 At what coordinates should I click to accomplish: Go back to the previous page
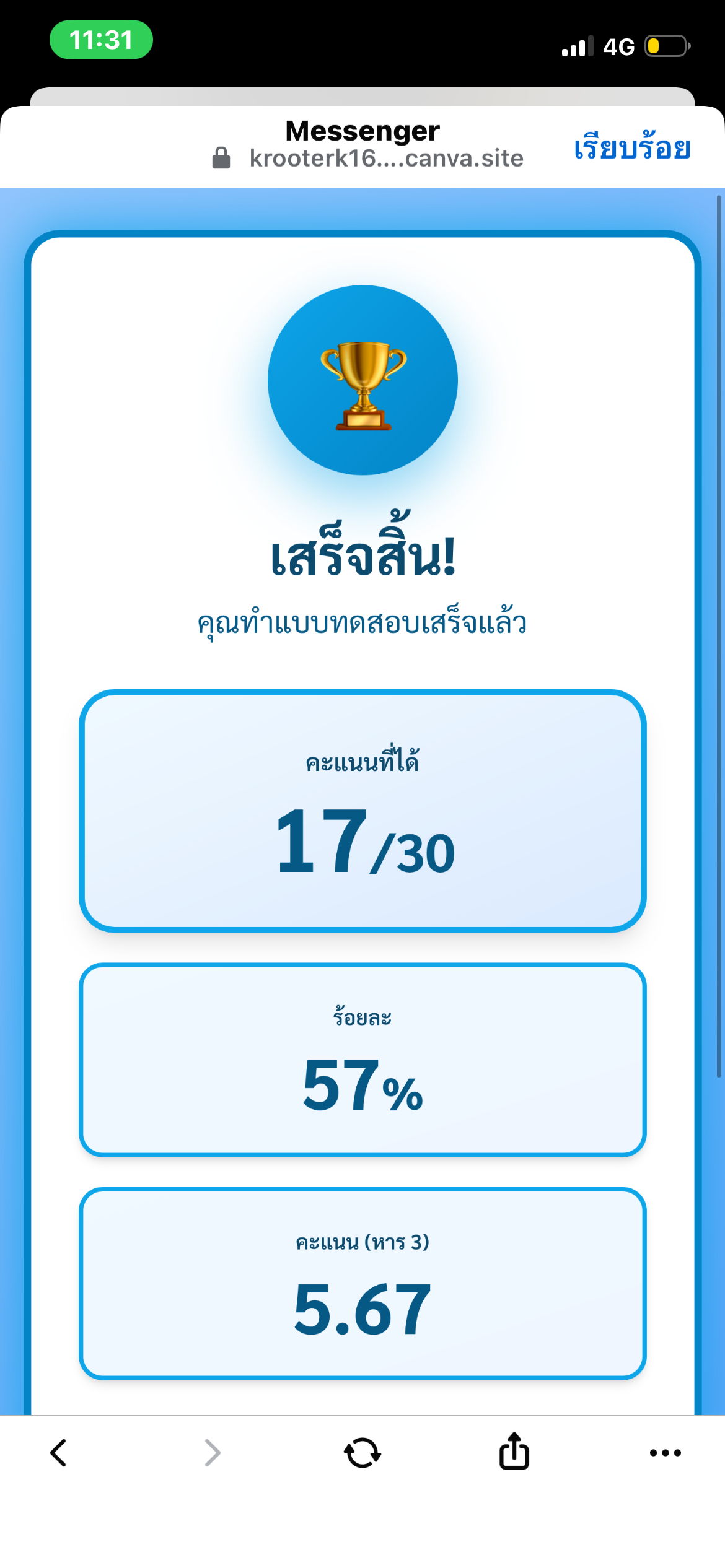click(x=58, y=1452)
